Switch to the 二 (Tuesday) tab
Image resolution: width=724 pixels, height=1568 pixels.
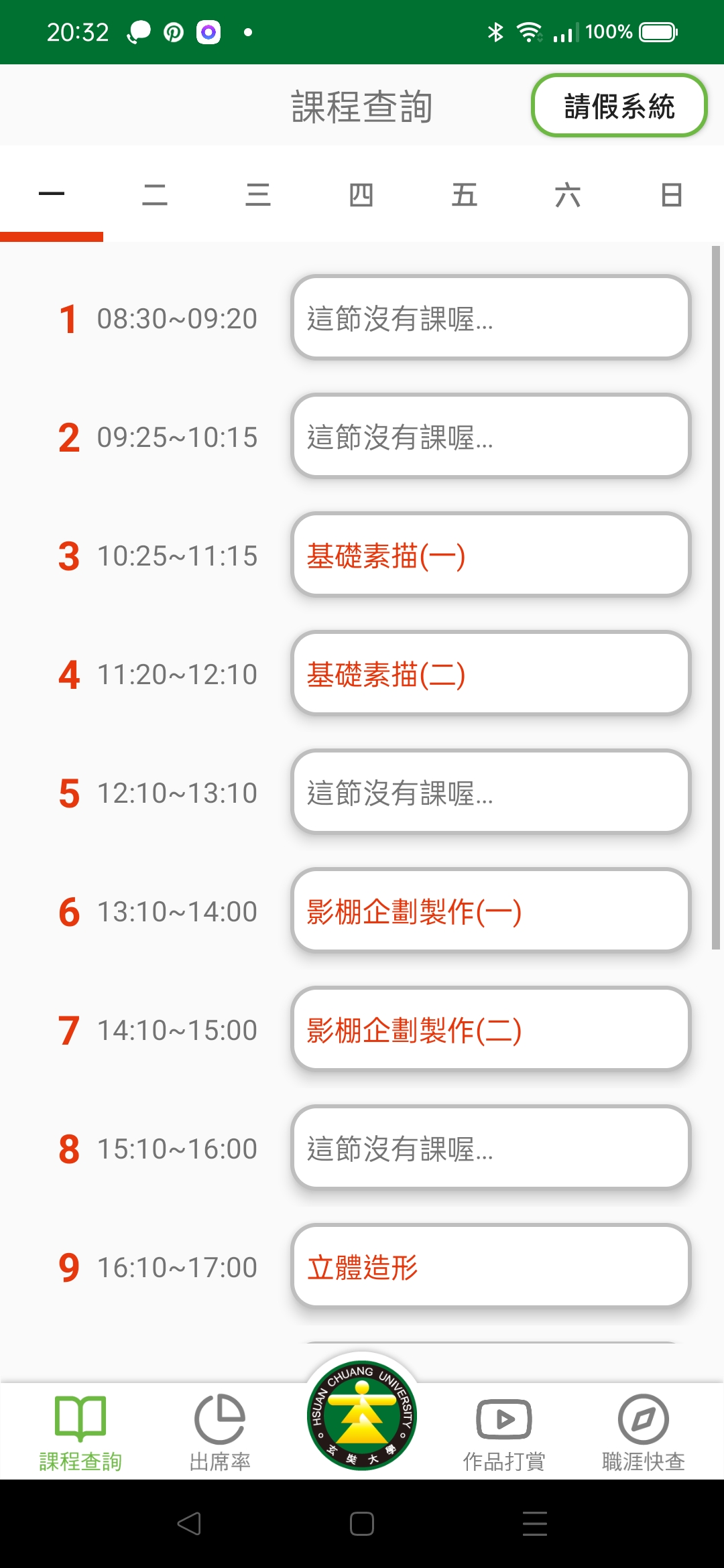point(155,194)
